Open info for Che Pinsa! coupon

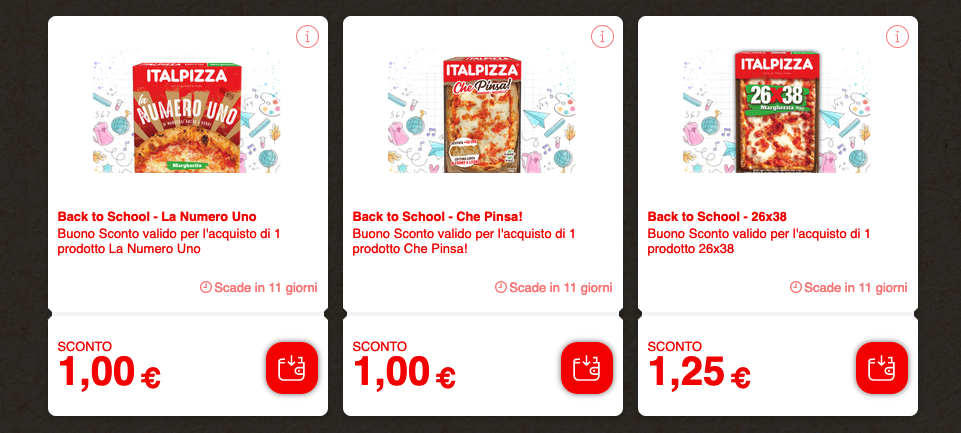tap(602, 37)
